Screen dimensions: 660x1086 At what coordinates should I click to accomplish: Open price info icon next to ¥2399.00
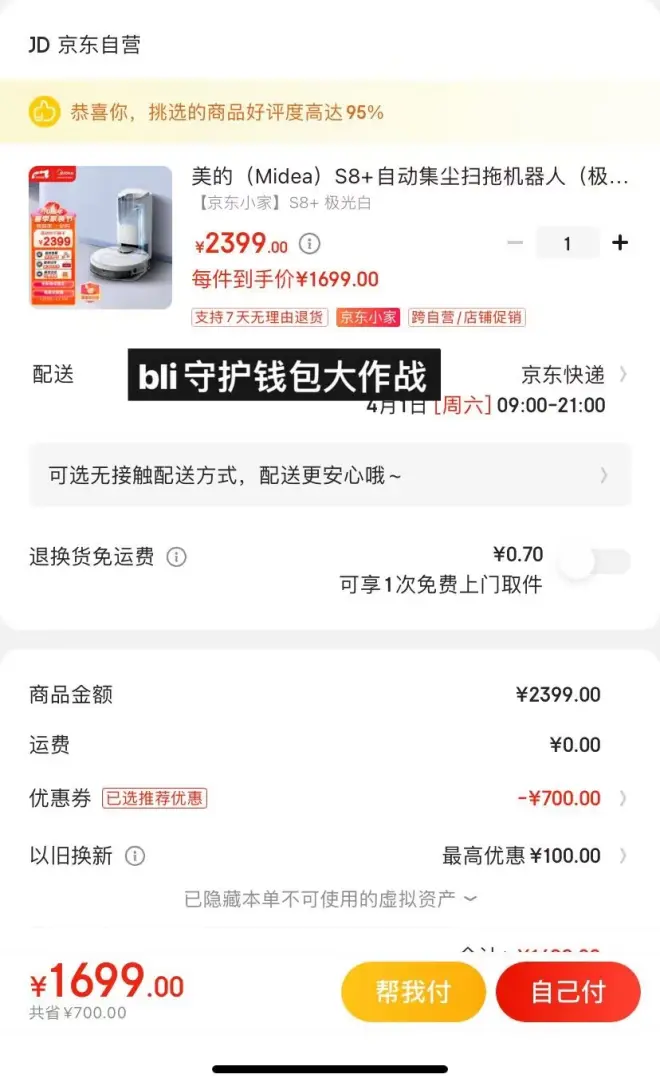(x=310, y=244)
